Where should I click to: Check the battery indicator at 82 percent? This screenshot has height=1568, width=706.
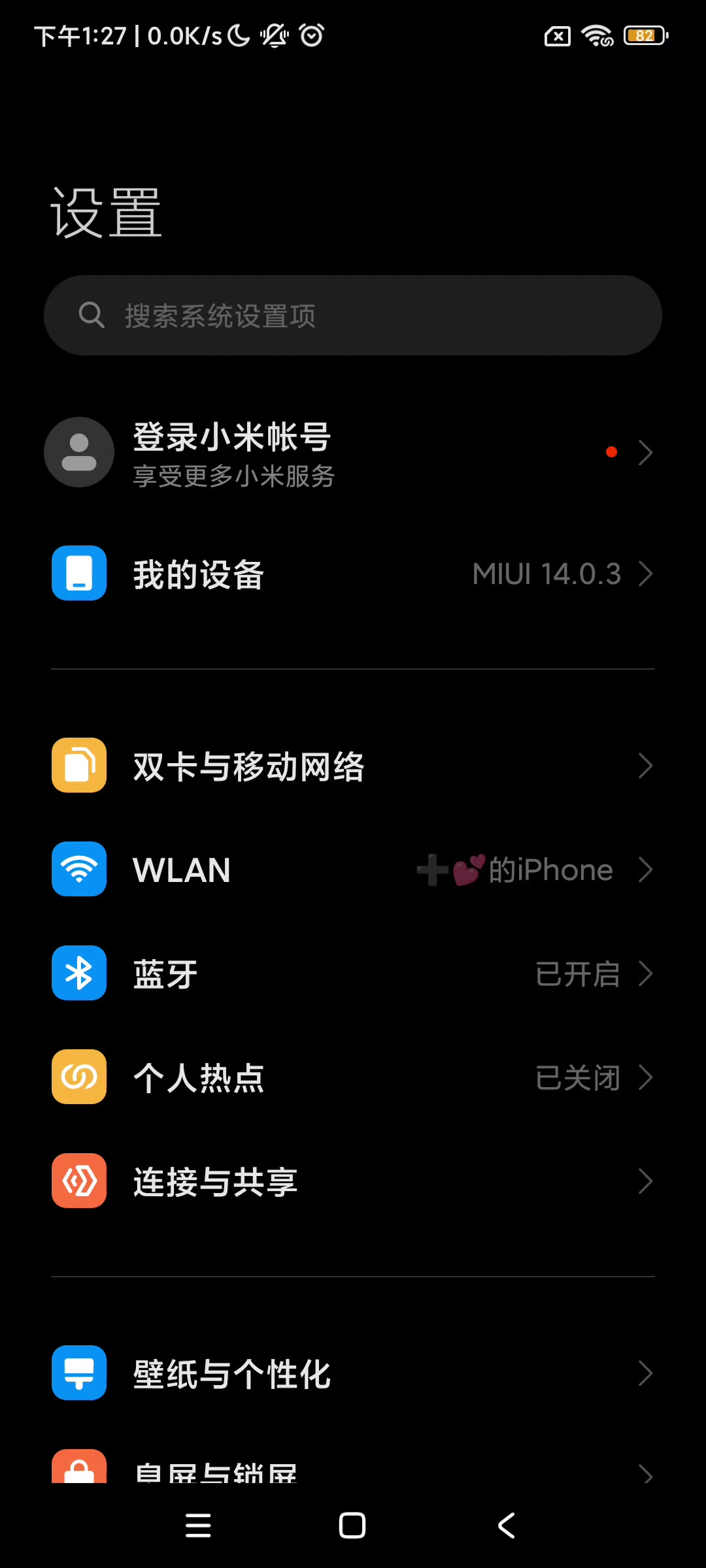click(x=645, y=35)
